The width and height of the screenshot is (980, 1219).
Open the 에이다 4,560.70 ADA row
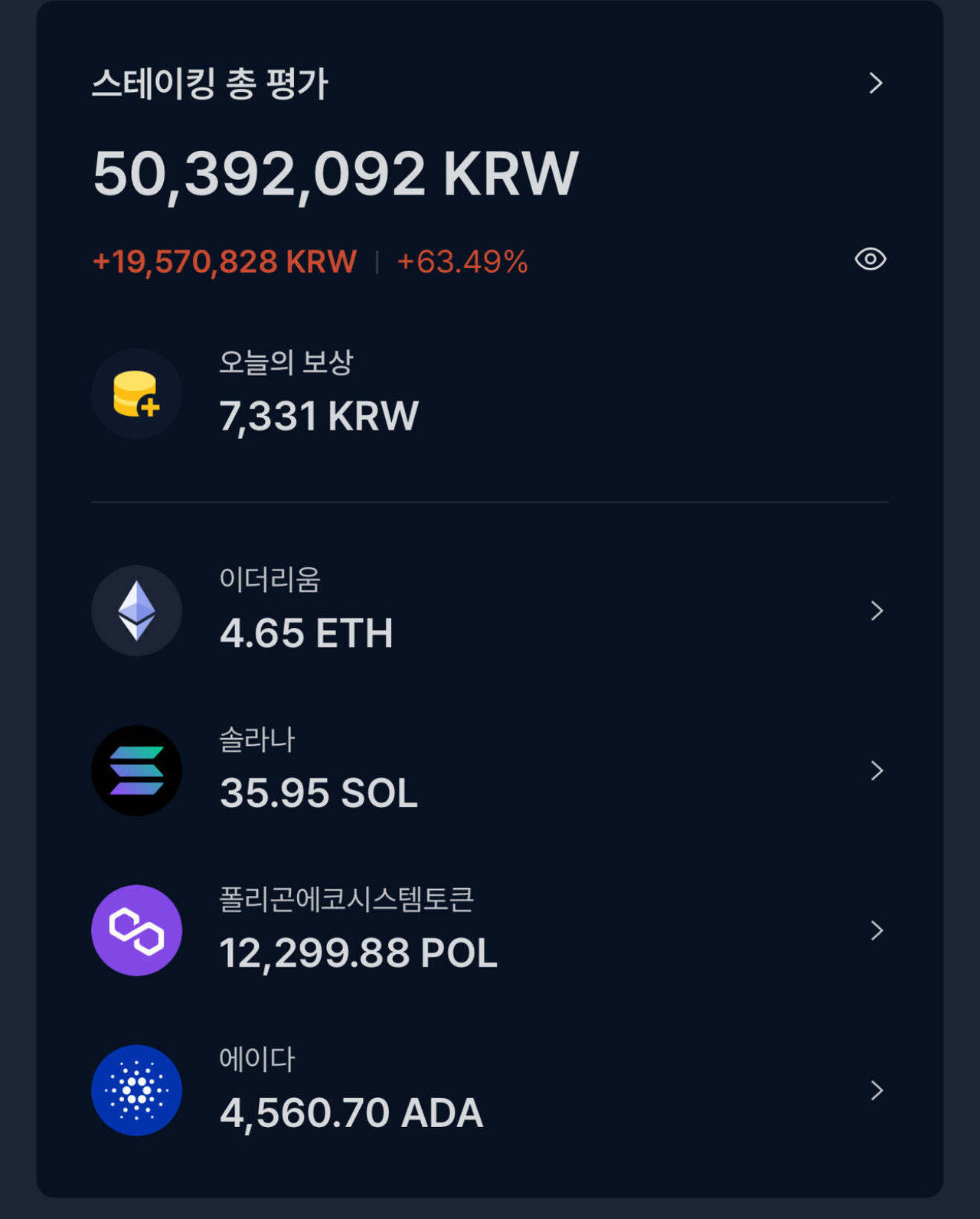490,1090
